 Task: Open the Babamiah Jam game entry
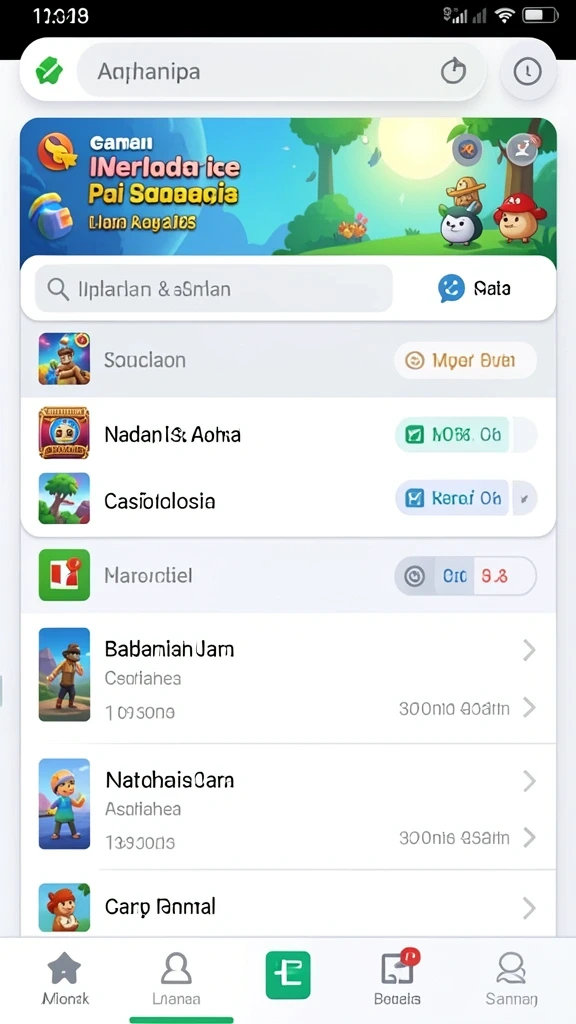pos(288,678)
